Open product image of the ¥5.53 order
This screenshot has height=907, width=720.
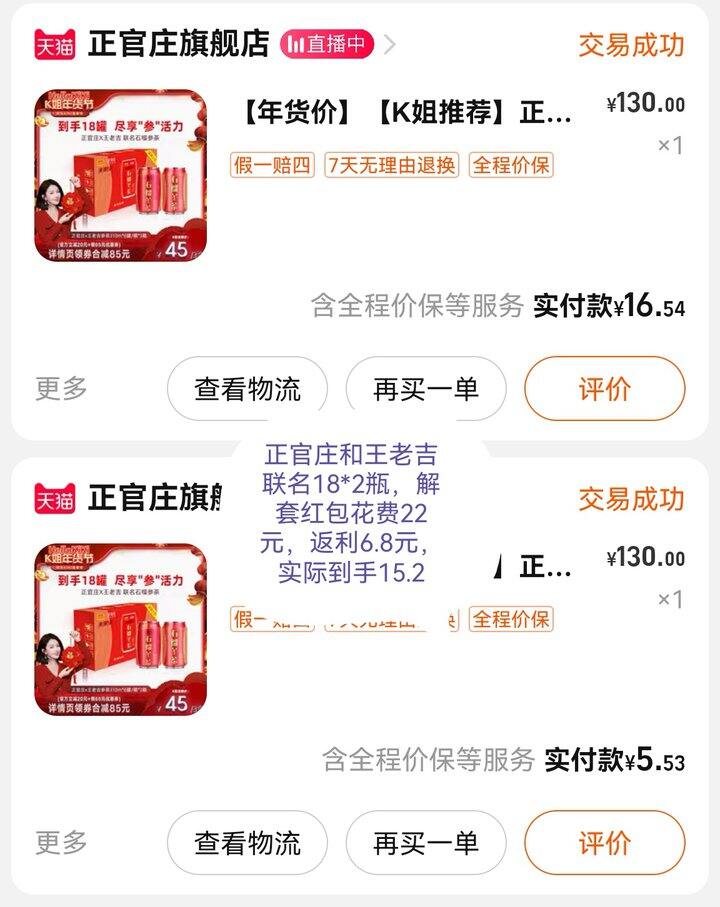pos(120,630)
